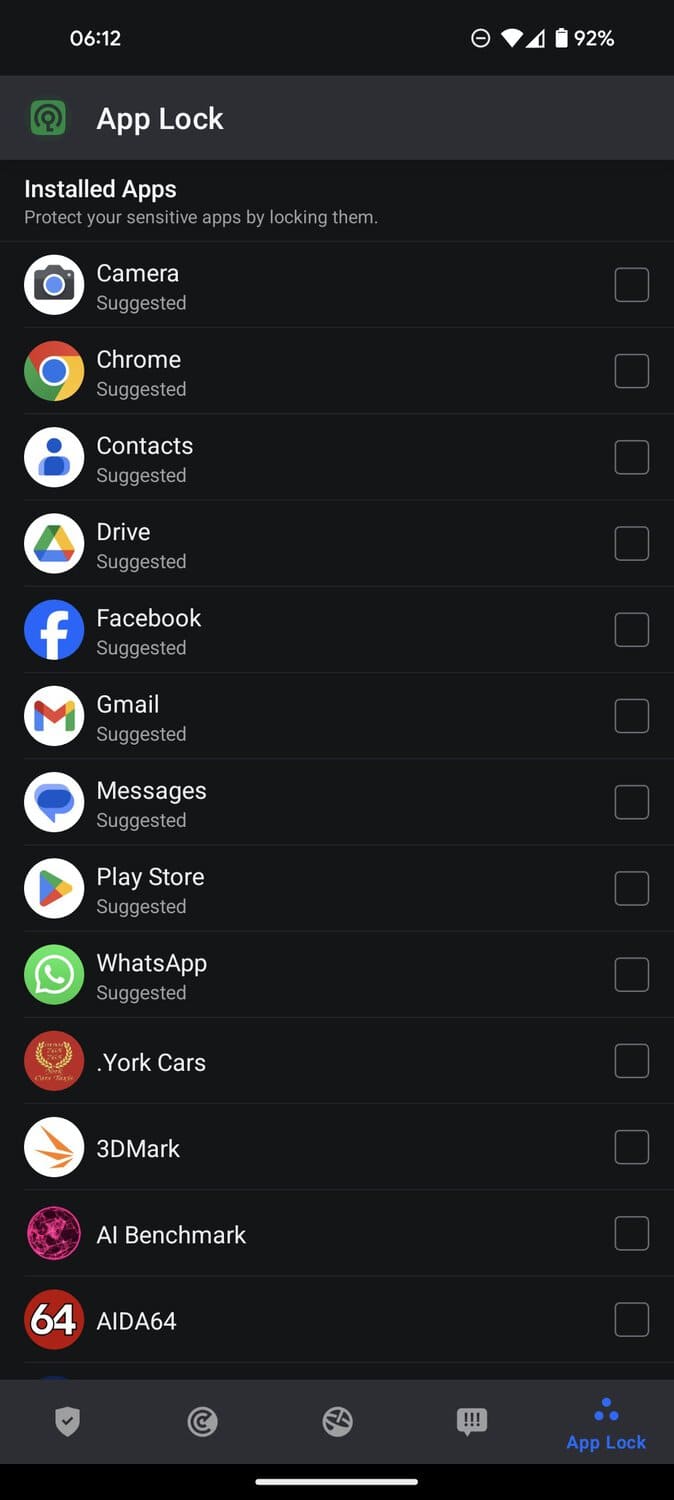
Task: Check the Drive checkbox
Action: coord(631,543)
